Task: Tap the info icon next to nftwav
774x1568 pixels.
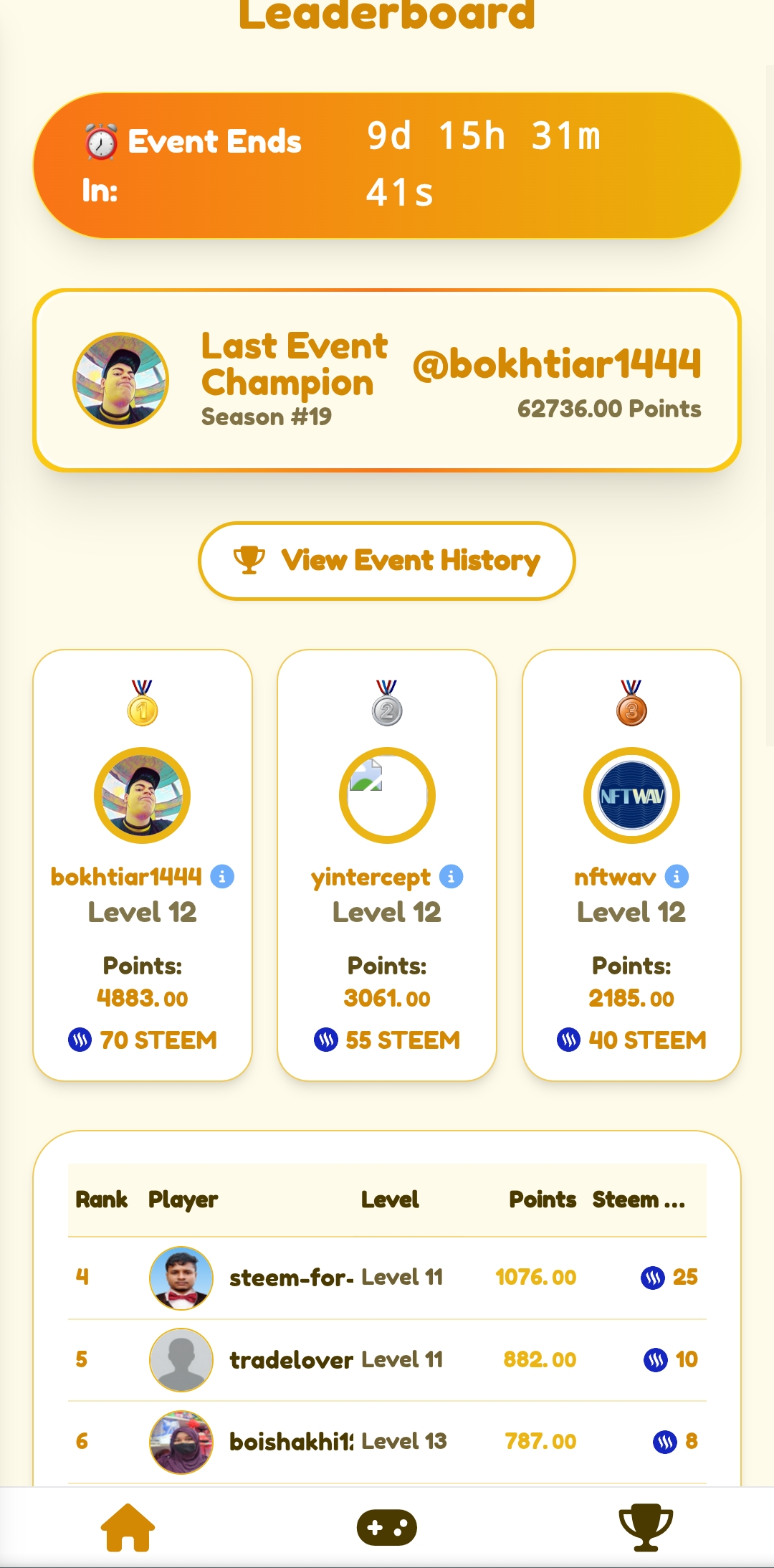Action: pos(677,877)
